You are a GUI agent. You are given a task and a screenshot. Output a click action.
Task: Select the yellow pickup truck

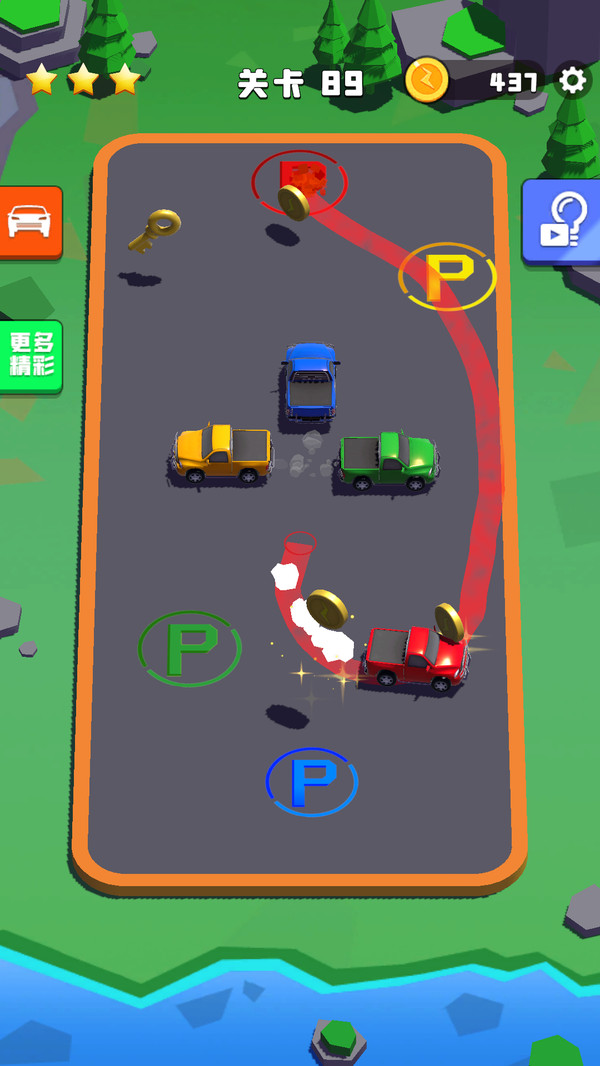224,453
